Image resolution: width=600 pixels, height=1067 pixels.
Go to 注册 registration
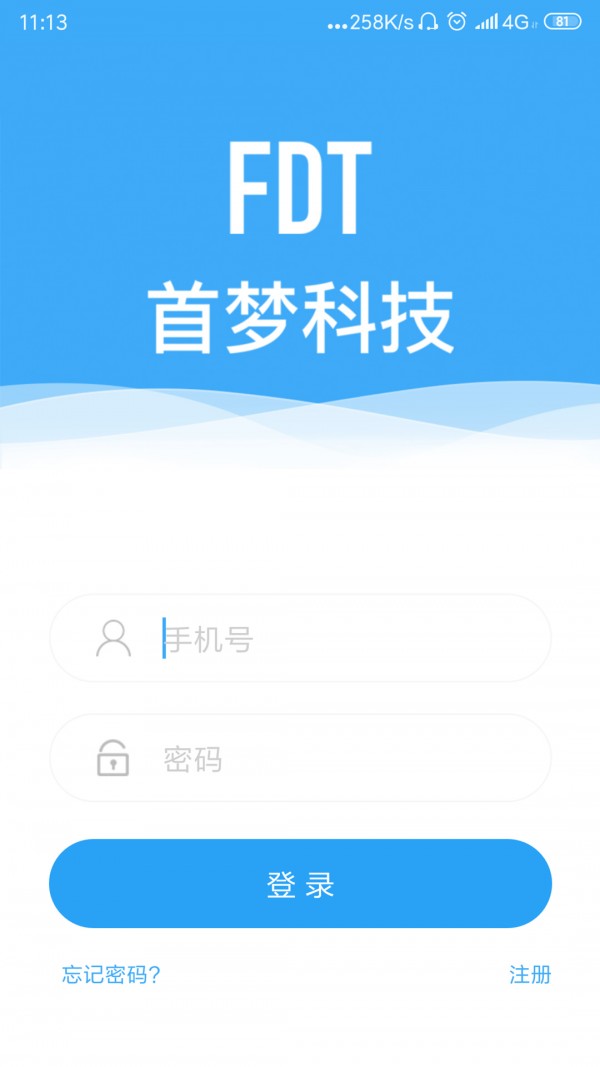(529, 975)
